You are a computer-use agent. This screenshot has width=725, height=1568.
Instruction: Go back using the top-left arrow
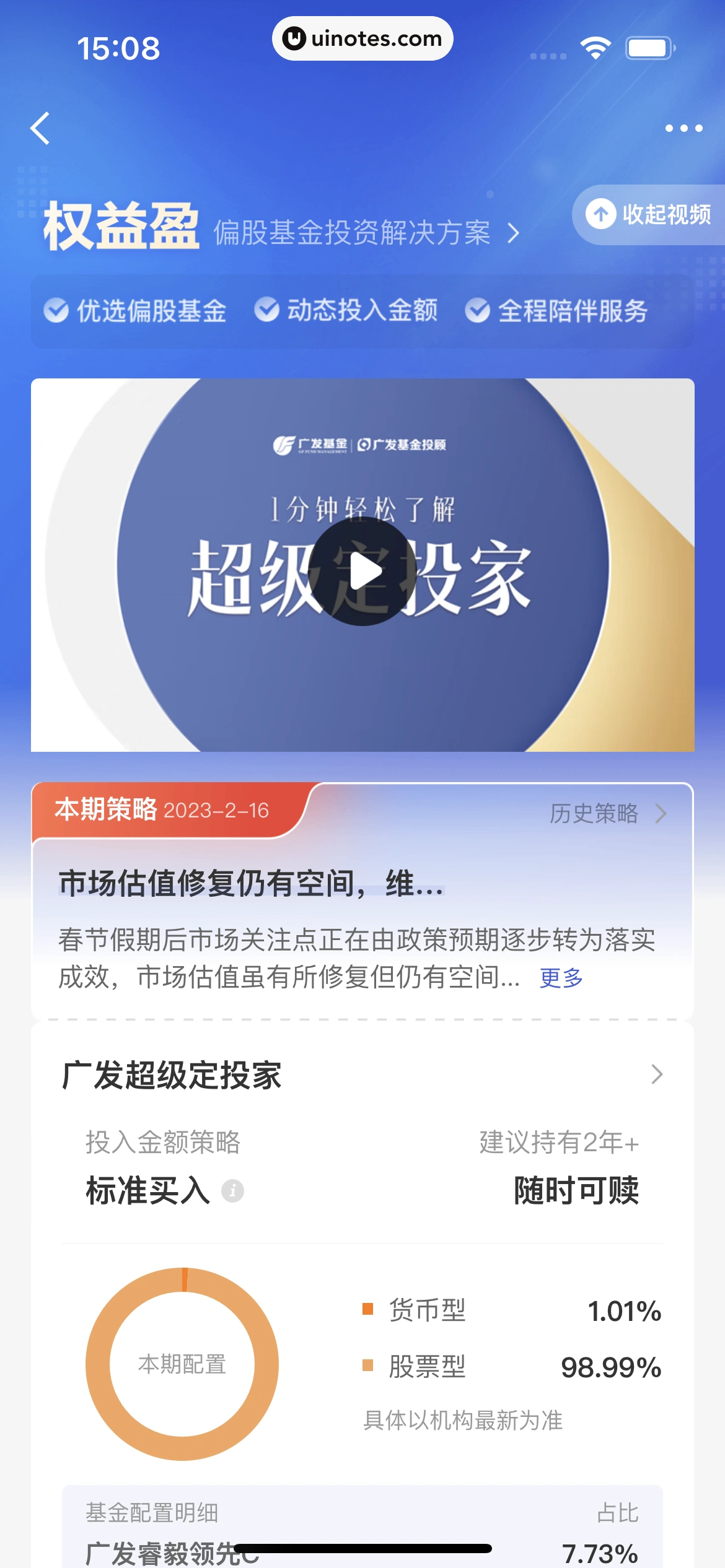click(x=40, y=128)
